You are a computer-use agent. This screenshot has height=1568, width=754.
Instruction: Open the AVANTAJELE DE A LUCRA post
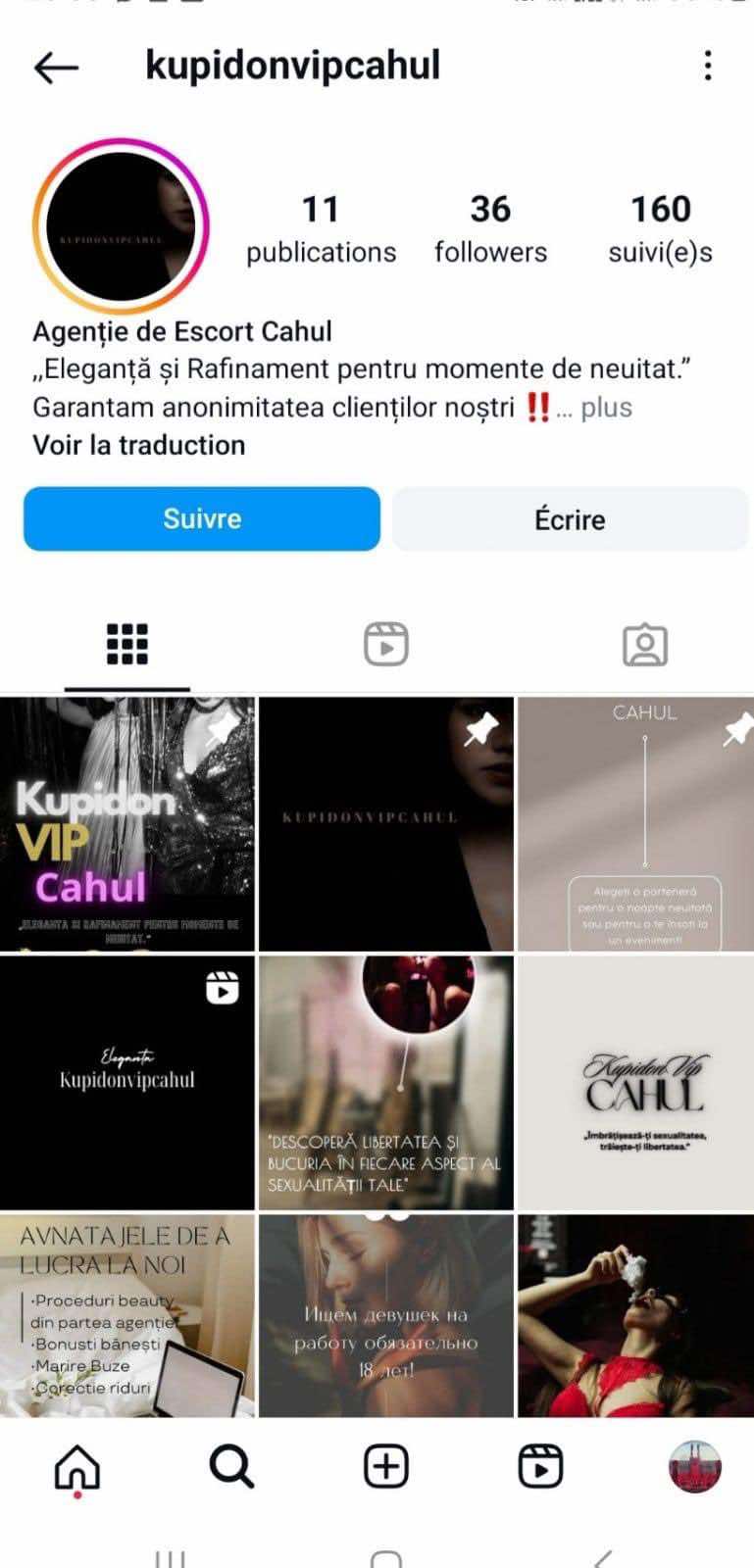click(x=127, y=1315)
